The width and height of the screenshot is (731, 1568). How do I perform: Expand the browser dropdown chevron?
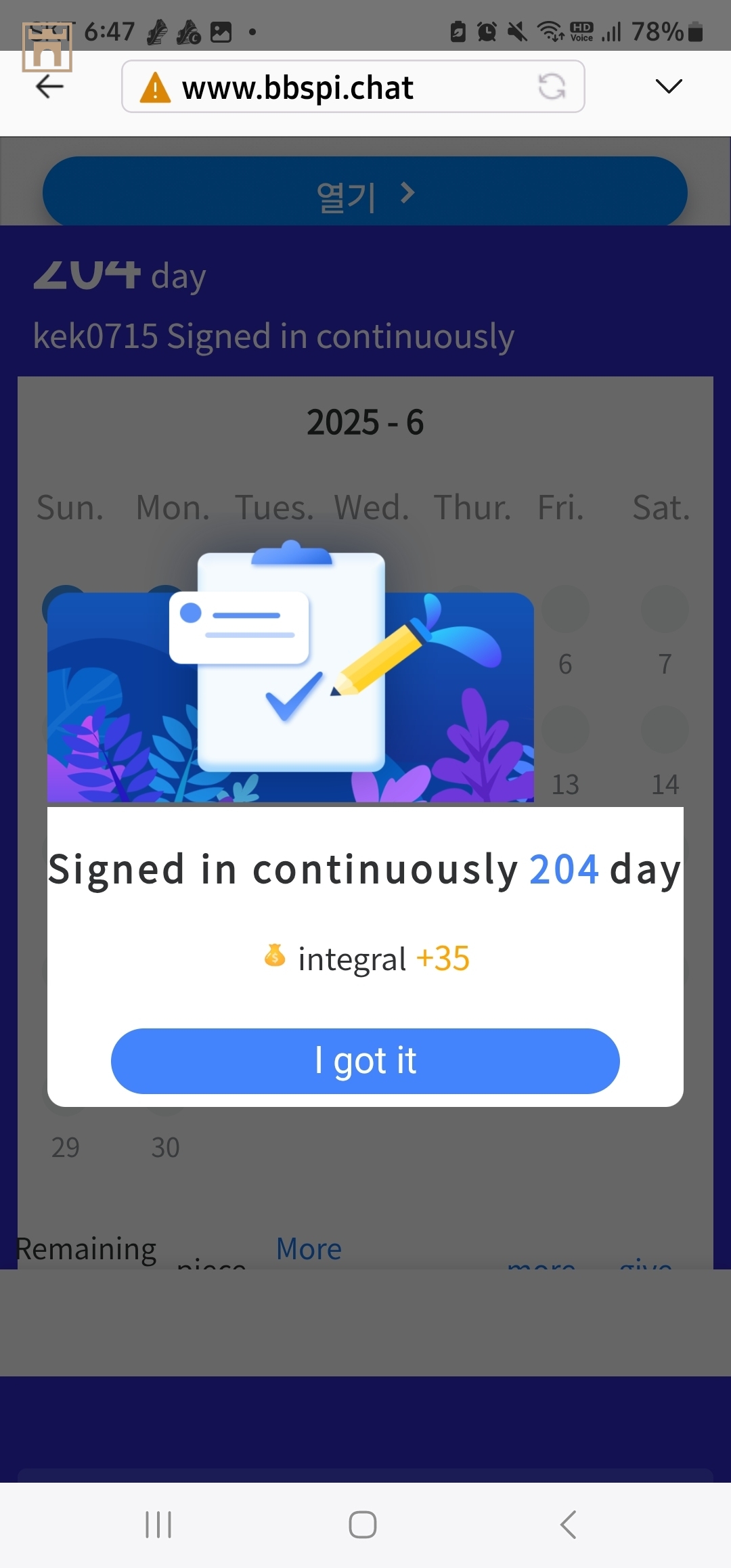[668, 87]
